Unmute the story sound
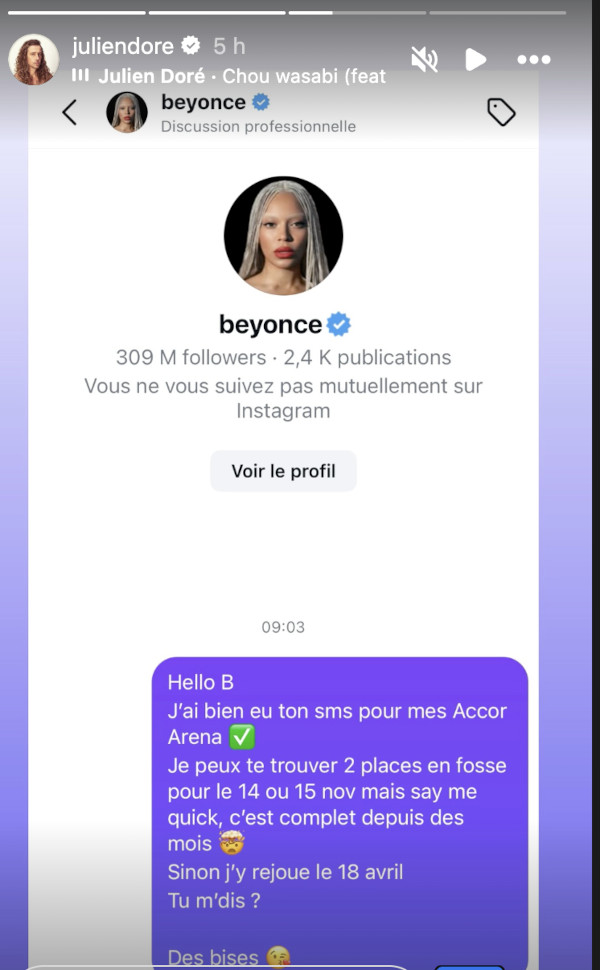 (424, 60)
